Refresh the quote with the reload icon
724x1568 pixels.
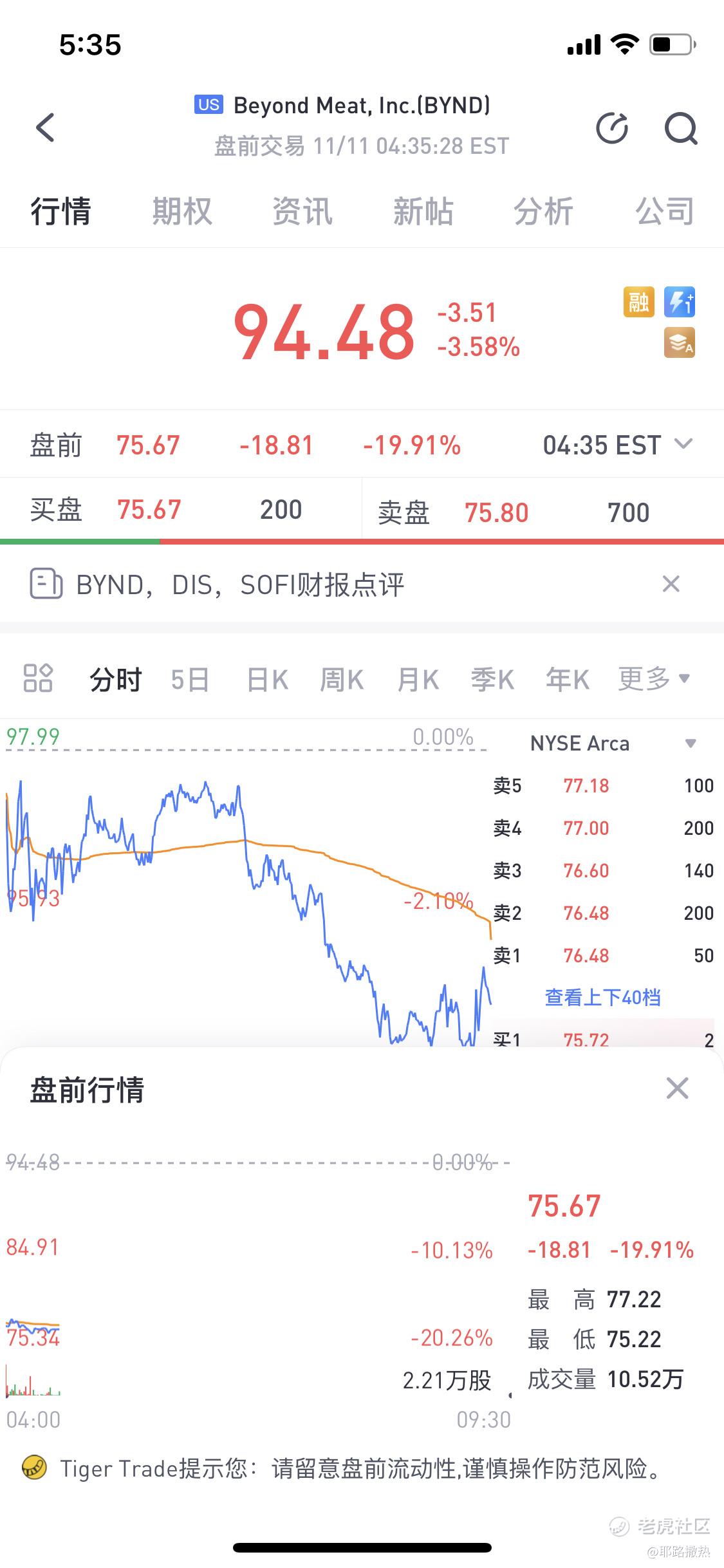click(612, 128)
